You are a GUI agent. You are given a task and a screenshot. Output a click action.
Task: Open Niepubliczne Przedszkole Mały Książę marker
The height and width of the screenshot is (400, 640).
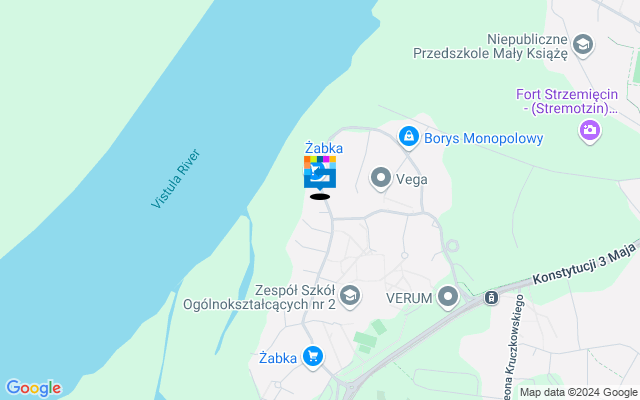coord(584,44)
